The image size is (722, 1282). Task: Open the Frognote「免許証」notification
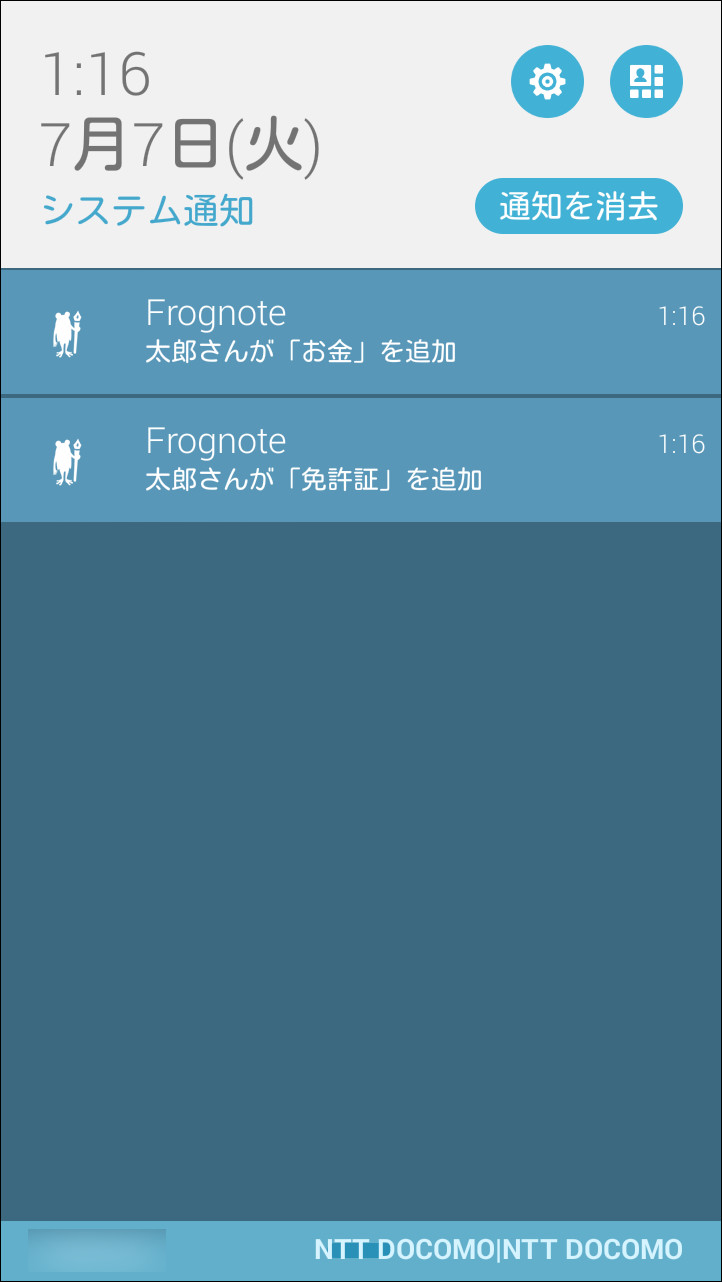tap(360, 460)
